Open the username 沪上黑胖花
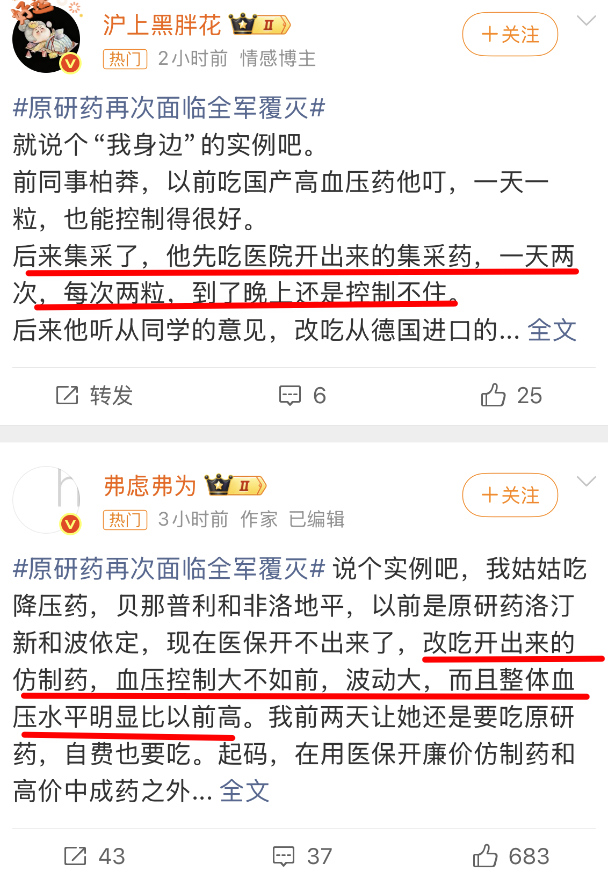Image resolution: width=608 pixels, height=876 pixels. (x=163, y=25)
